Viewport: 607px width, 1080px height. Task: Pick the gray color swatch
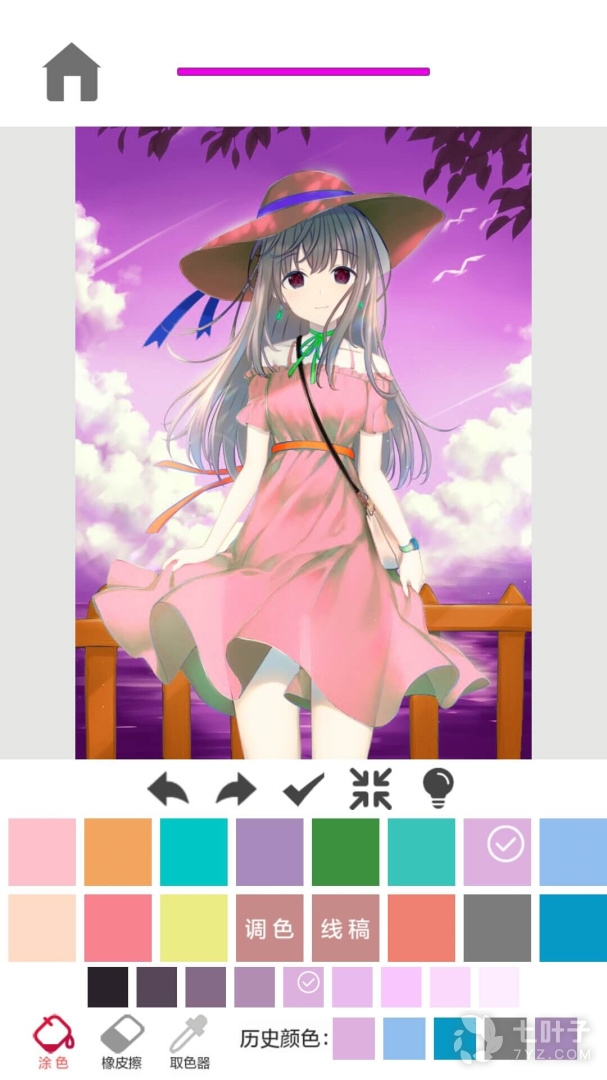point(497,928)
